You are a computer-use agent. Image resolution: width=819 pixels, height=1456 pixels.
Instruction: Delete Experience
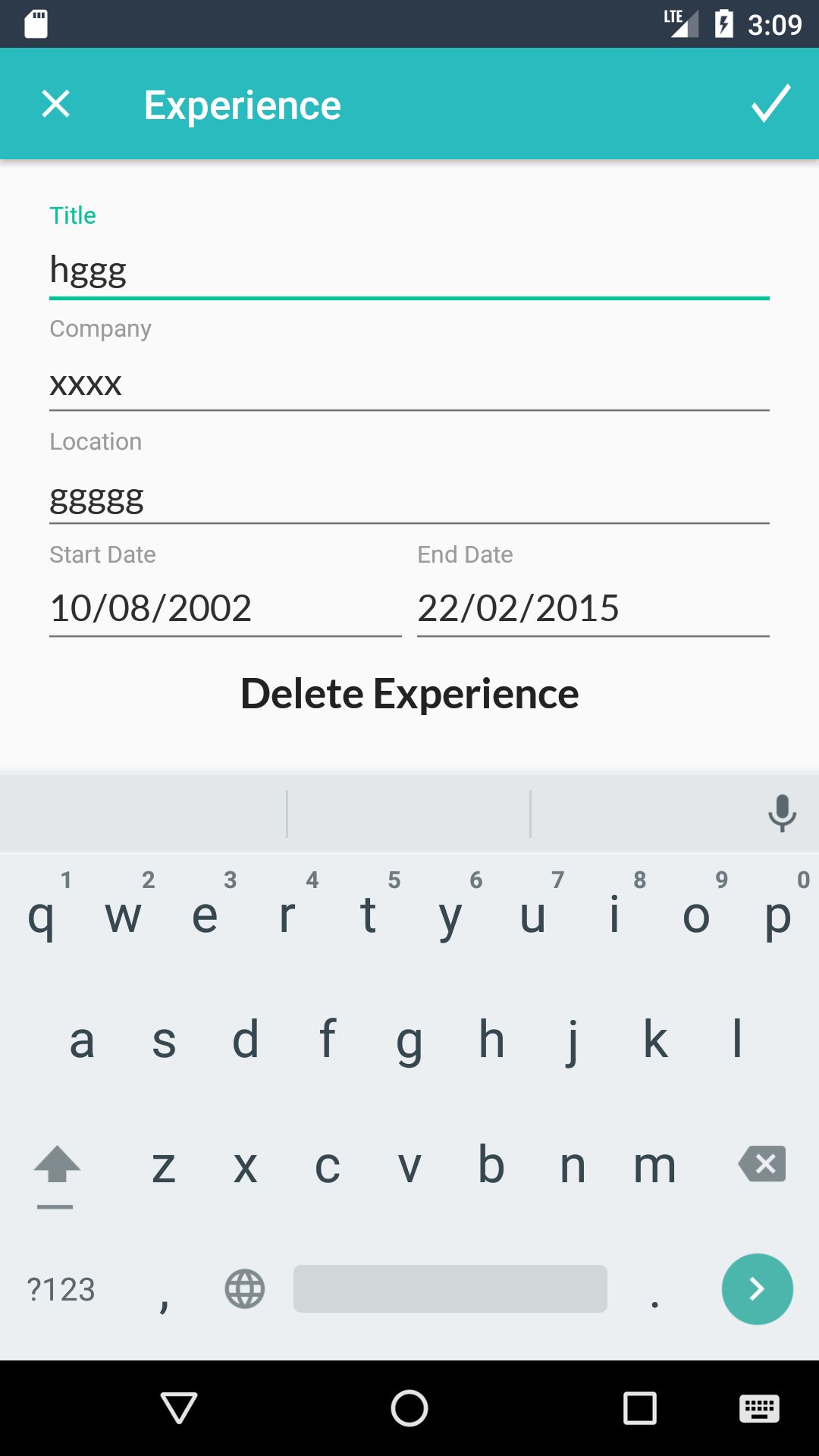tap(409, 694)
